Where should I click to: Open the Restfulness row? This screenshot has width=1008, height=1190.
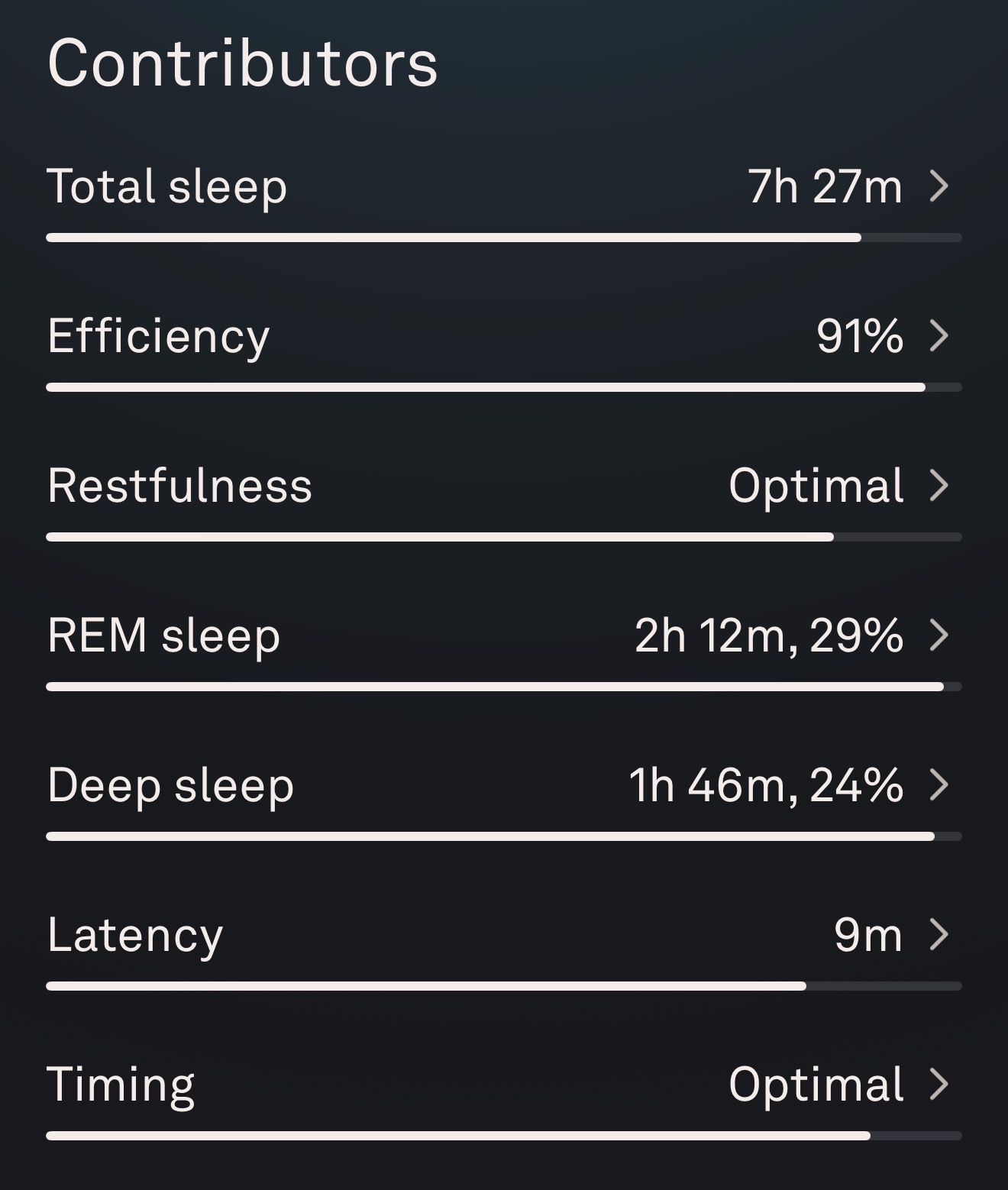pyautogui.click(x=502, y=487)
